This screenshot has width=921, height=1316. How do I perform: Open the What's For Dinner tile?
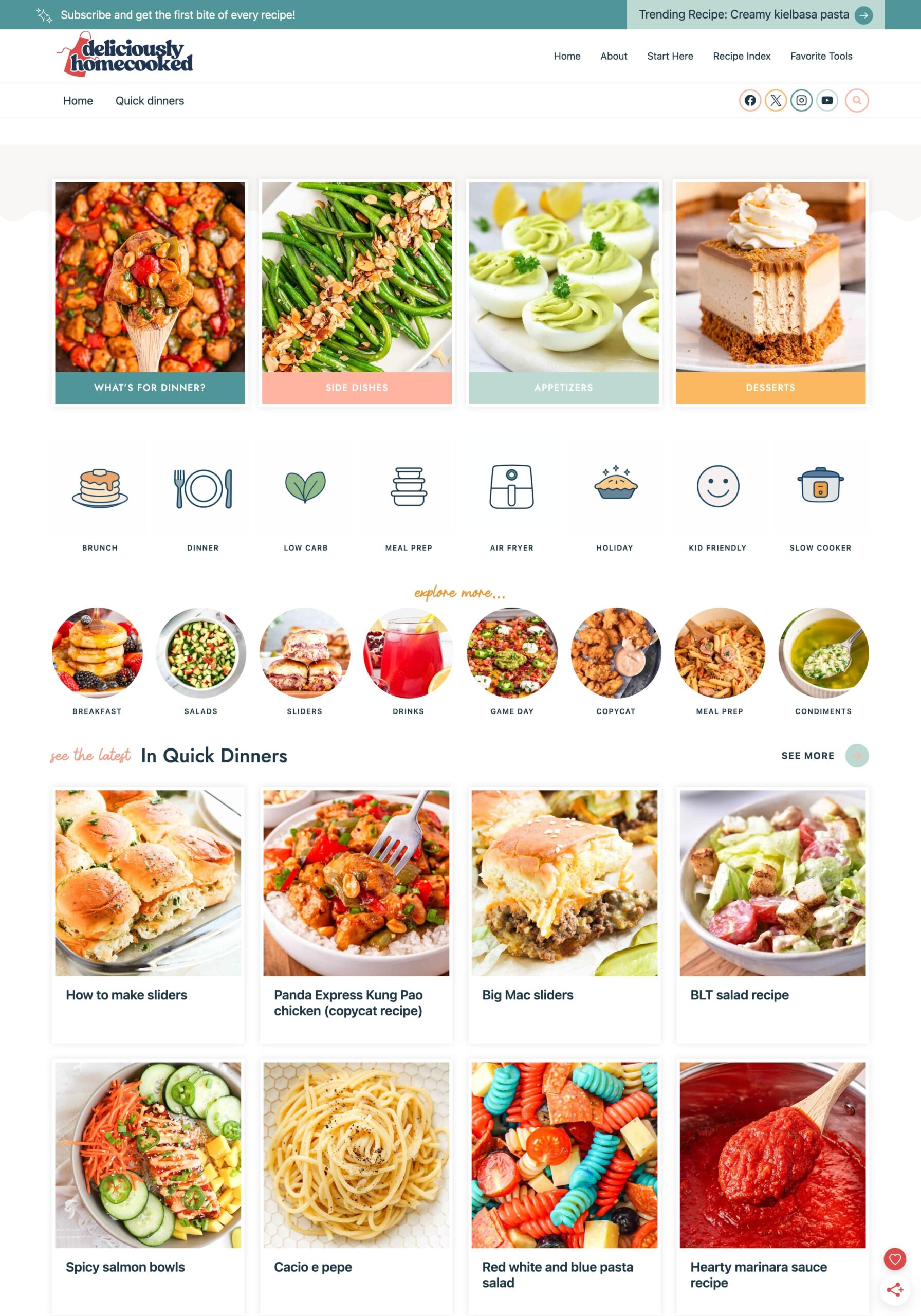tap(150, 293)
